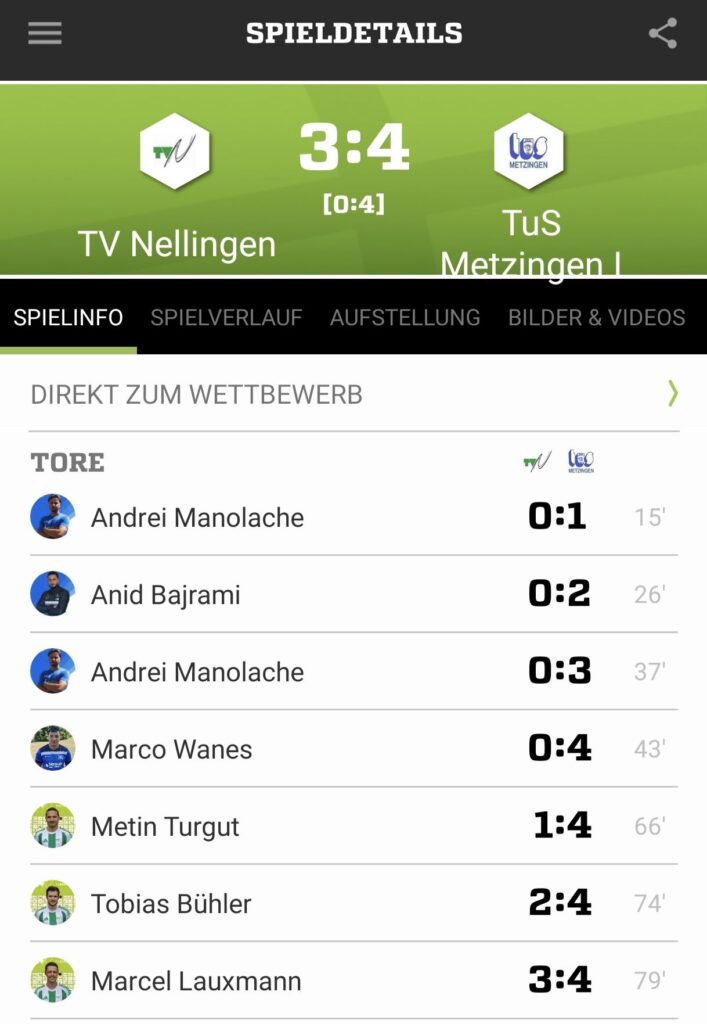Switch to the Spielverlauf tab

226,318
